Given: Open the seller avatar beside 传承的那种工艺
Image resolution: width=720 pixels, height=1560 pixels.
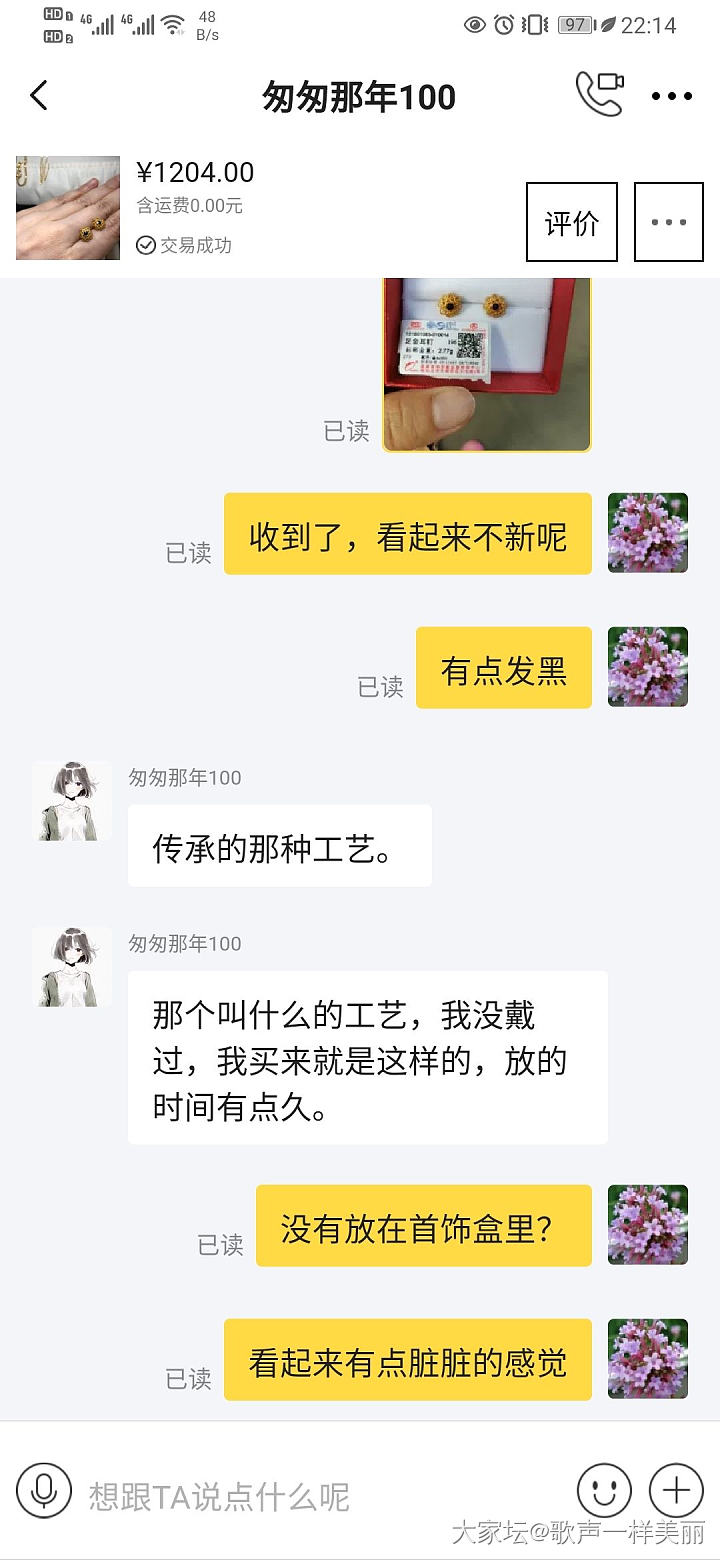Looking at the screenshot, I should [71, 801].
